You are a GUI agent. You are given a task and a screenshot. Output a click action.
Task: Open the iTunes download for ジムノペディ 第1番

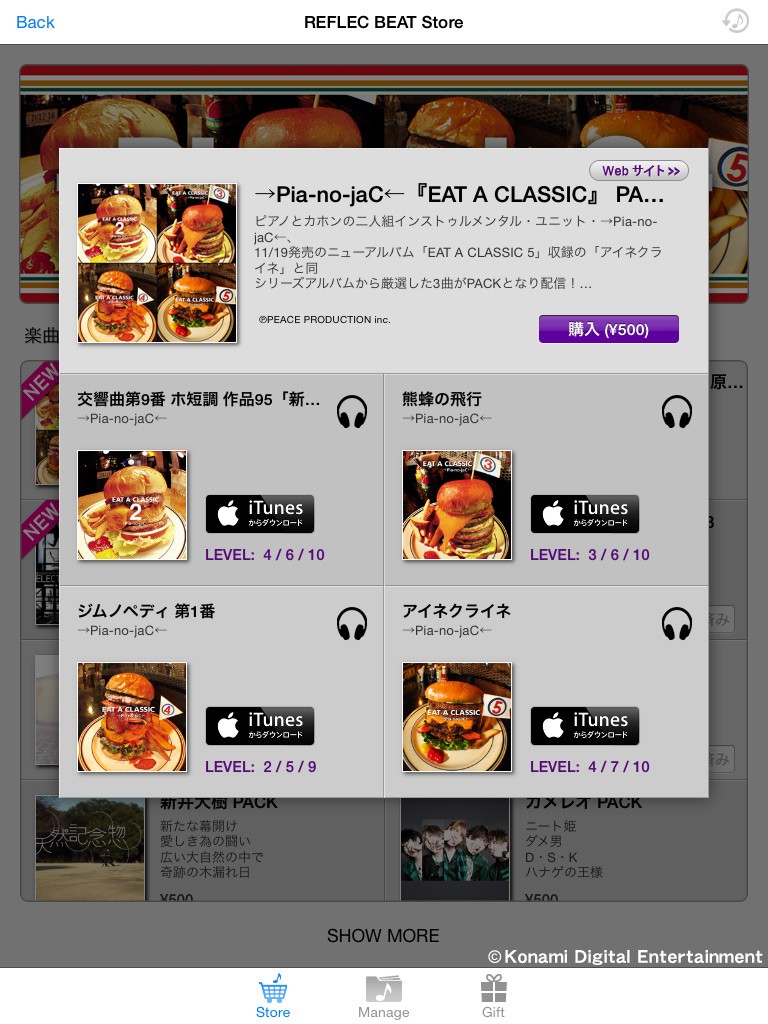point(260,726)
